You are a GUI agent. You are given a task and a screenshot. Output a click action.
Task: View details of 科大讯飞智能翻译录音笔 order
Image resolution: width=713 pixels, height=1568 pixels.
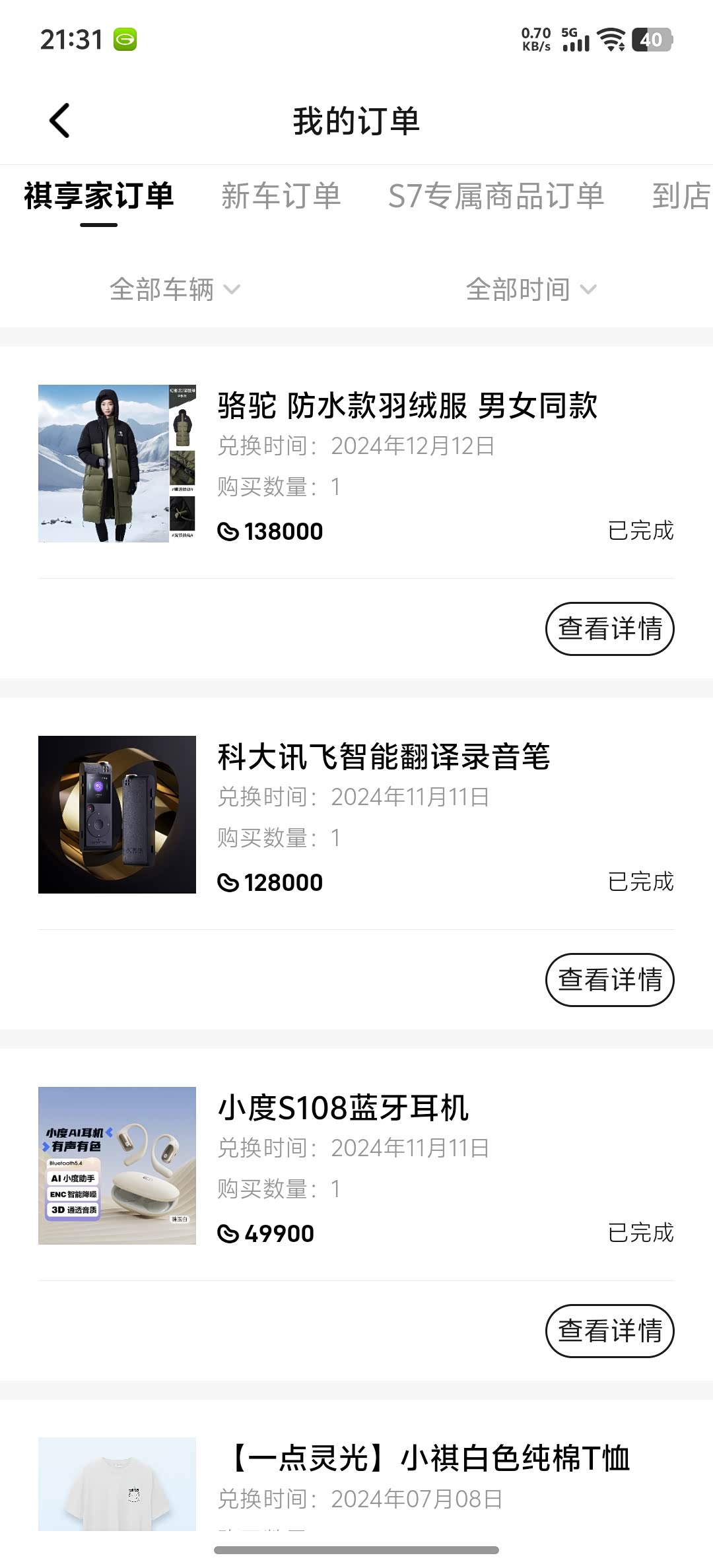(609, 980)
